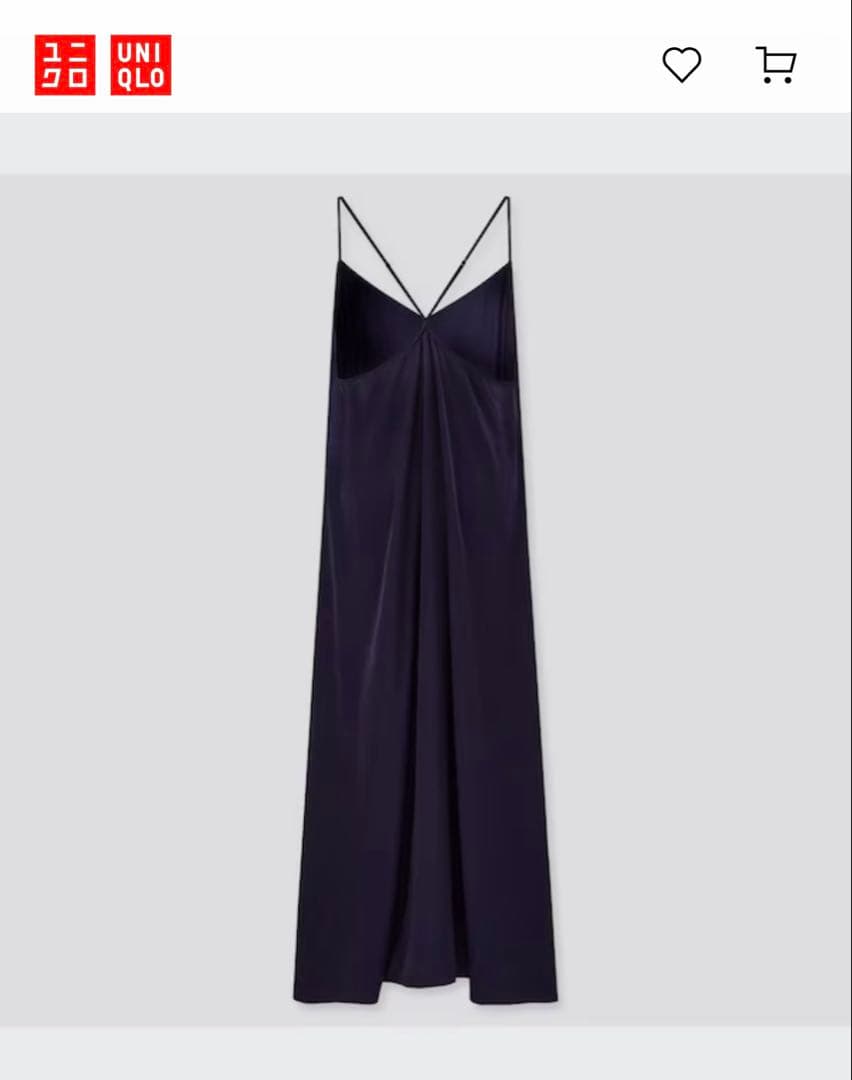Open the wishlist heart icon

point(682,65)
